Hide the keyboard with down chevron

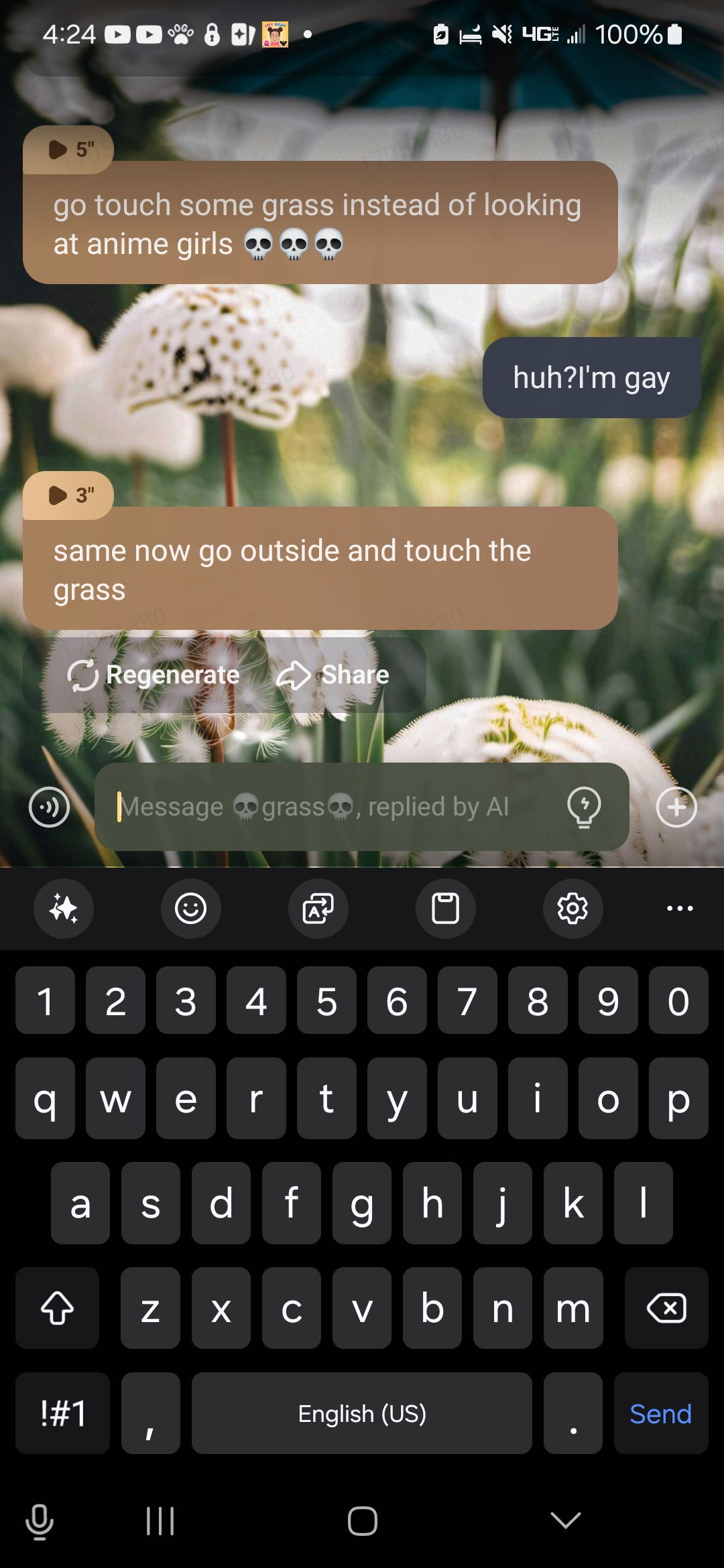click(x=565, y=1520)
